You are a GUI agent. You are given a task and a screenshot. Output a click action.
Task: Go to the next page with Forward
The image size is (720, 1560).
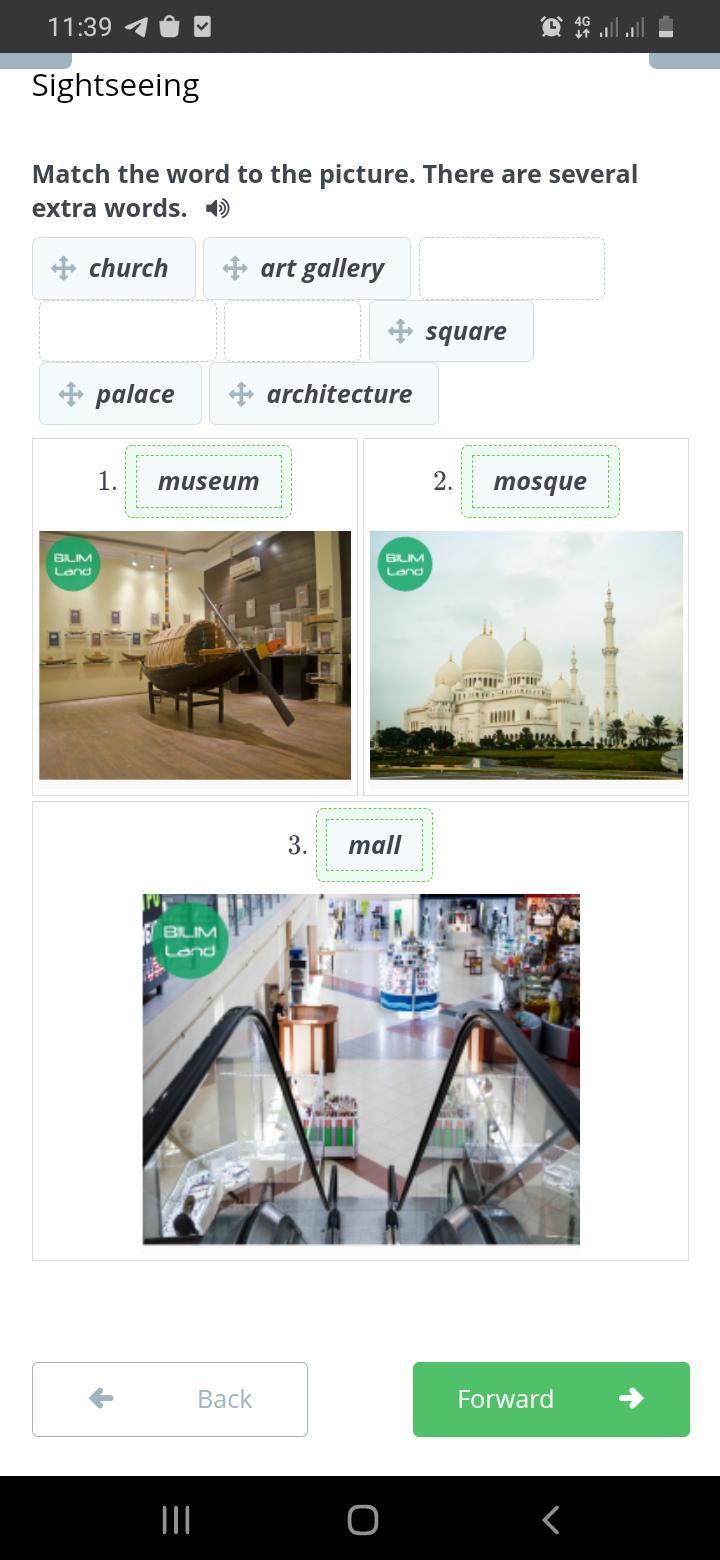click(551, 1399)
